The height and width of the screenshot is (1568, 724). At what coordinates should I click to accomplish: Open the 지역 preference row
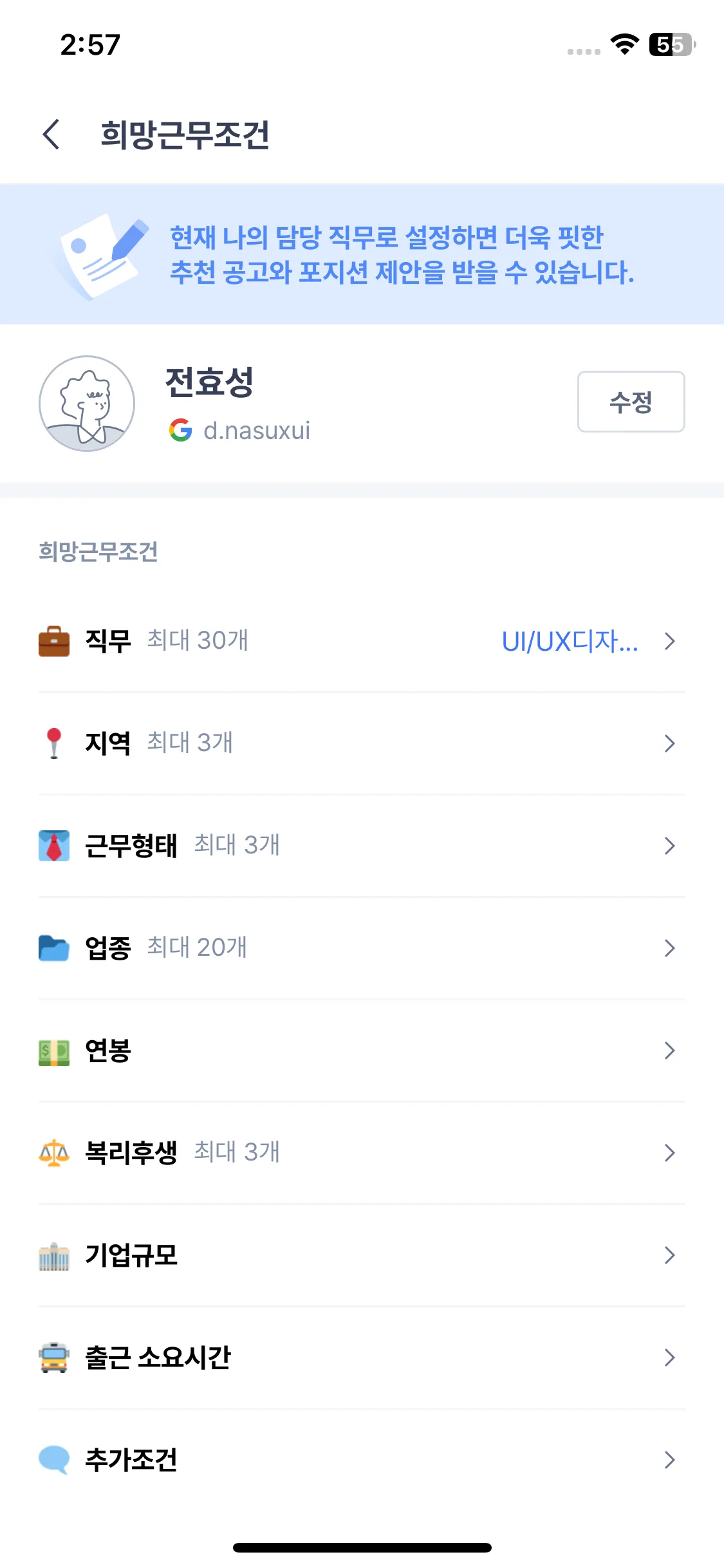(362, 743)
